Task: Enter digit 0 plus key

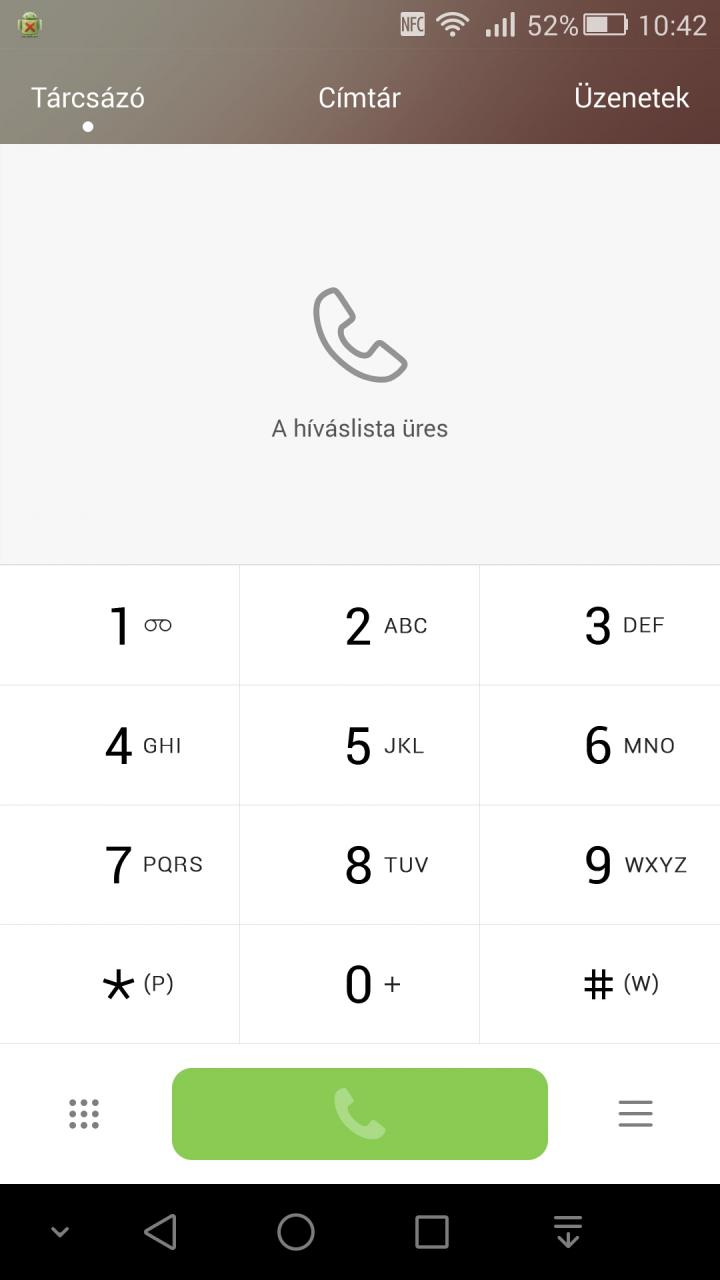Action: (360, 984)
